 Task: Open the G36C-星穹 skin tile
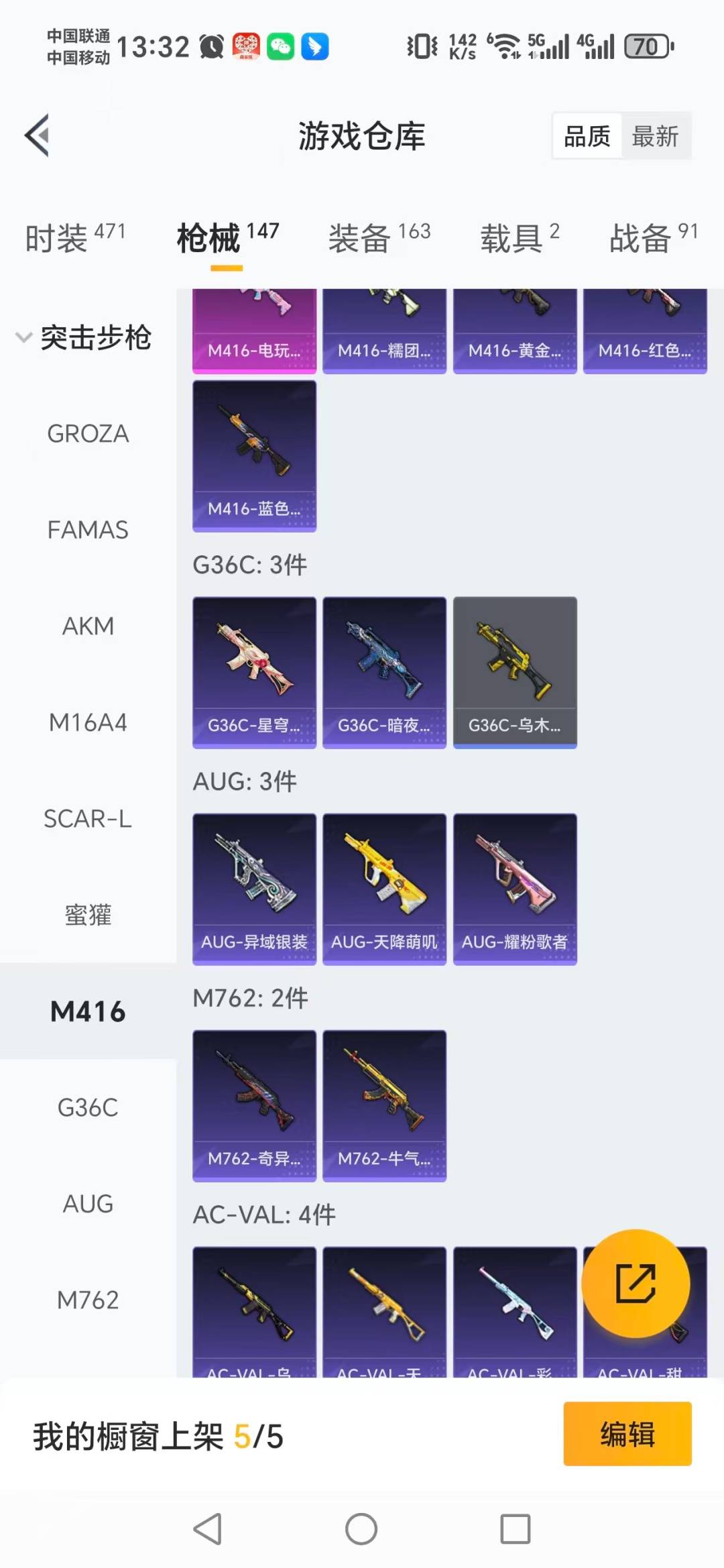[x=254, y=672]
